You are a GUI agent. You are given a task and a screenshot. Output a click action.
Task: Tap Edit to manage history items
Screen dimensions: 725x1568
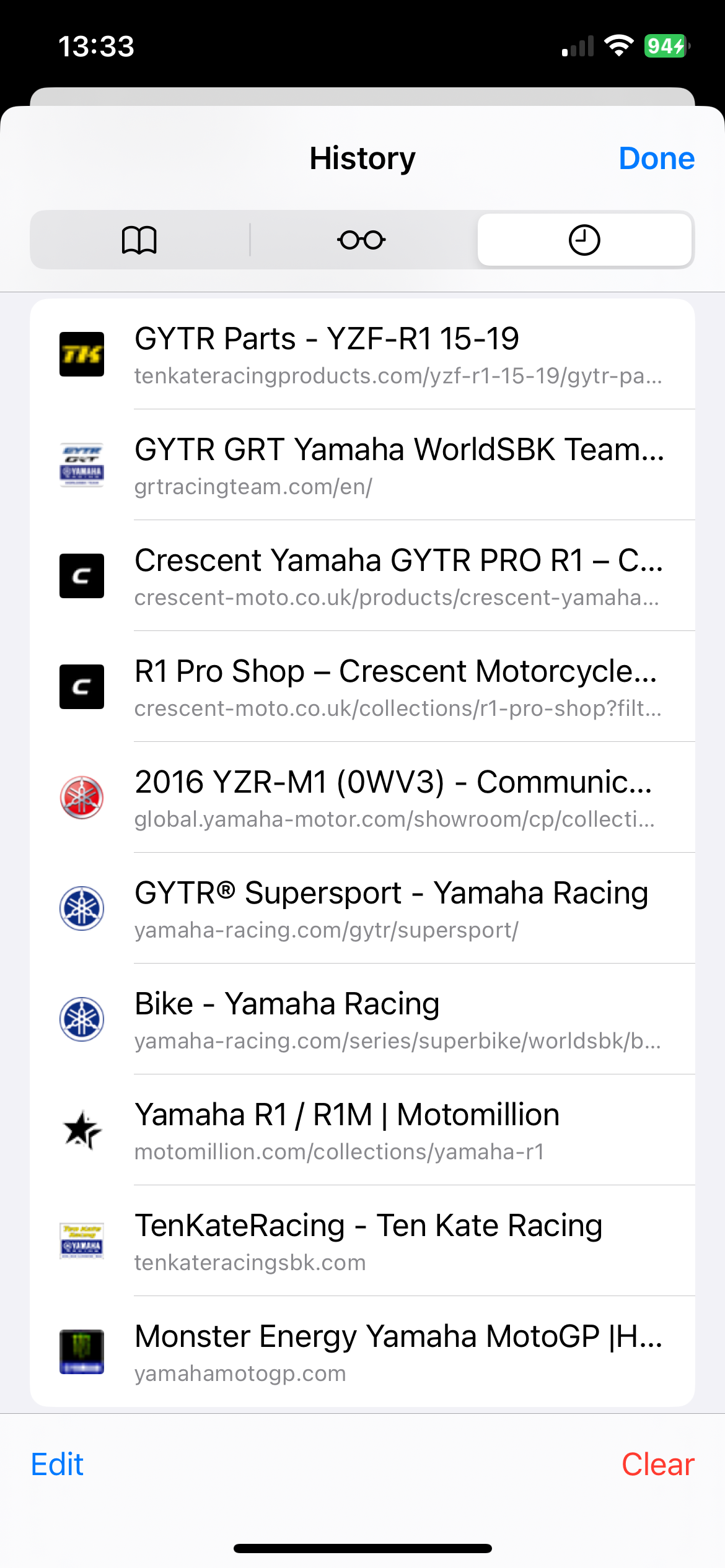point(58,1465)
